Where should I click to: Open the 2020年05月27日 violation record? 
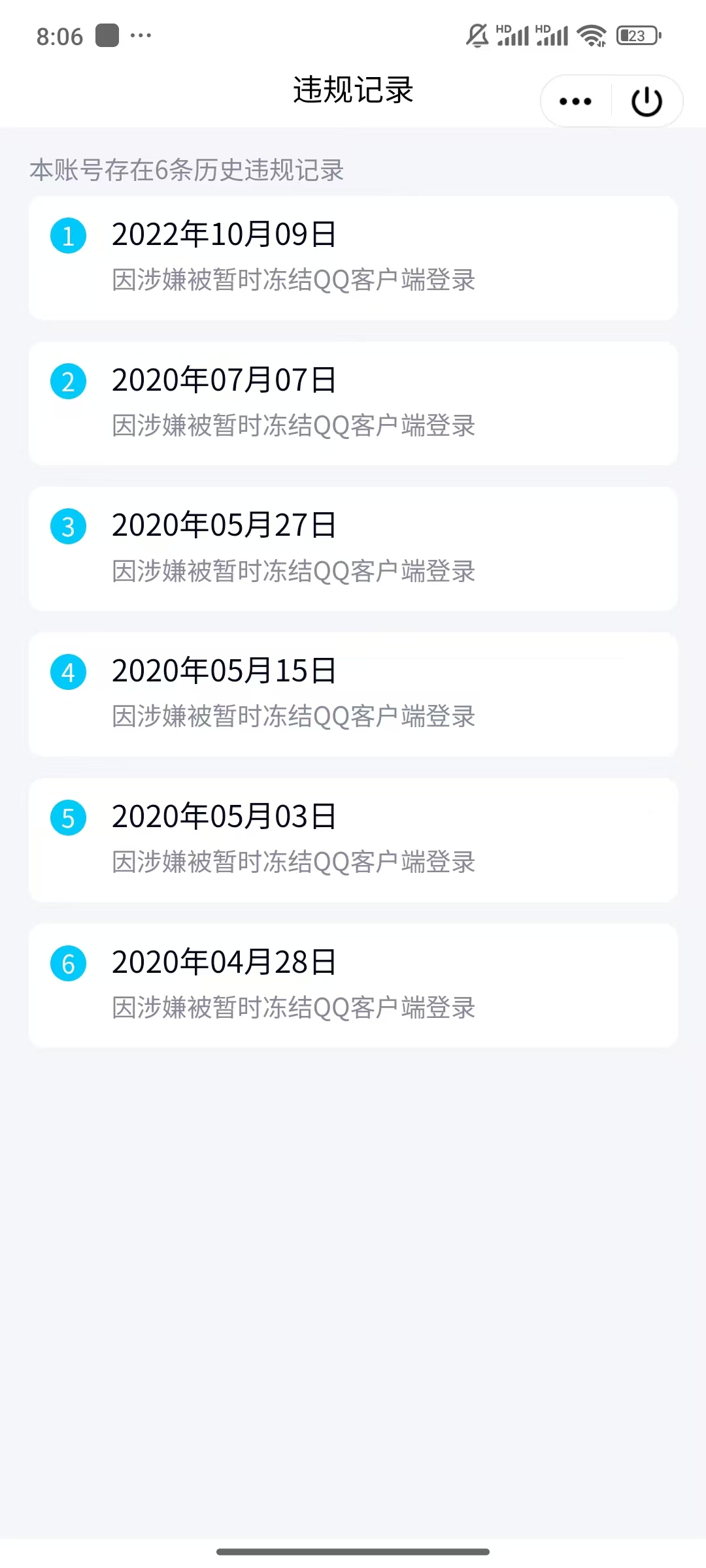click(x=353, y=549)
